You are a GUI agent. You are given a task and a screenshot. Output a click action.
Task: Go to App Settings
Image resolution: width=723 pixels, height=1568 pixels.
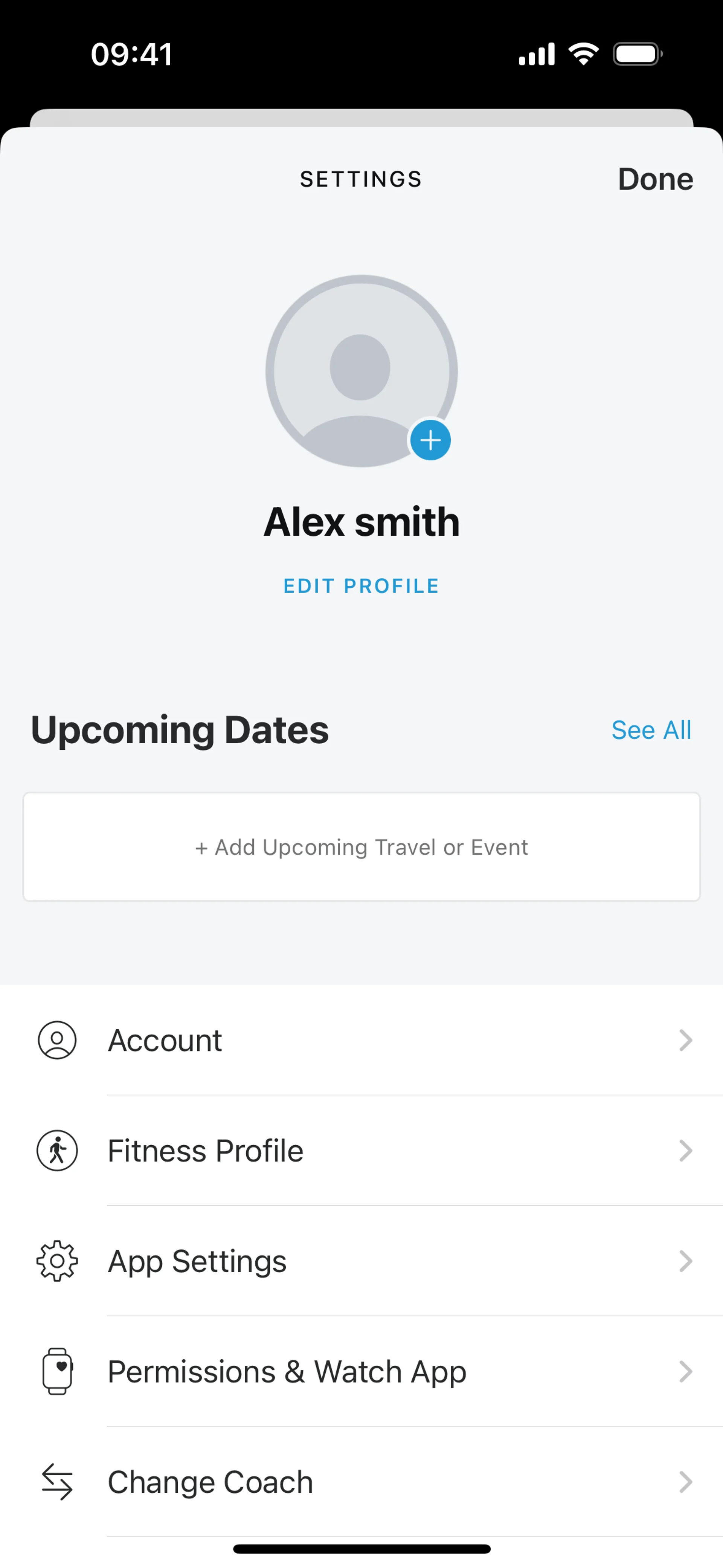coord(361,1261)
